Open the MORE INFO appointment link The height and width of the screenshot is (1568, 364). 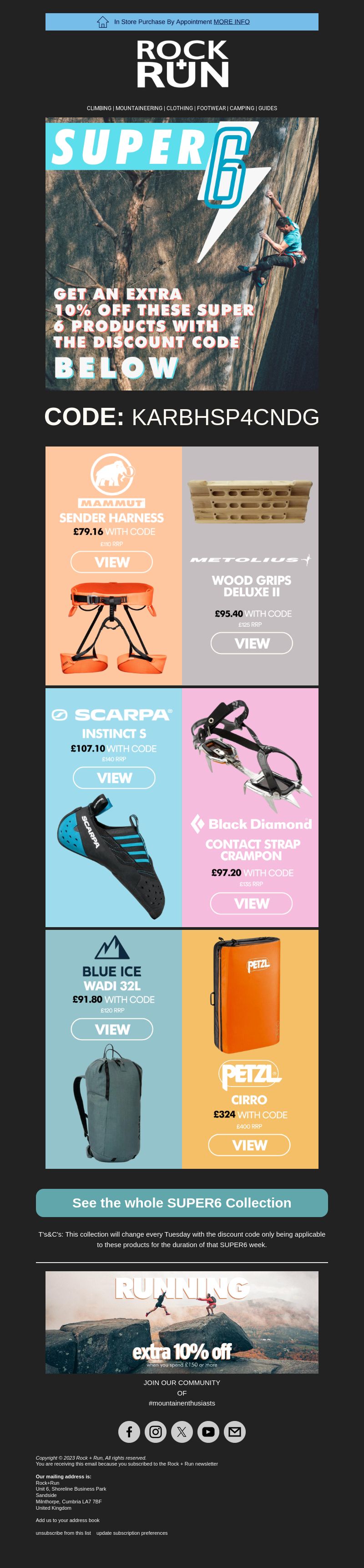231,22
